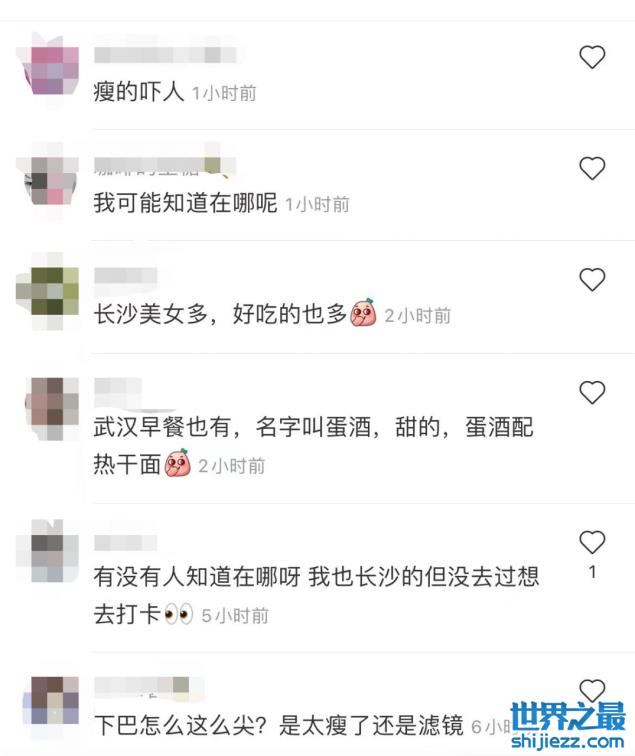Like the comment "长沙美女多，好吃的也多"
The width and height of the screenshot is (635, 756).
point(593,279)
